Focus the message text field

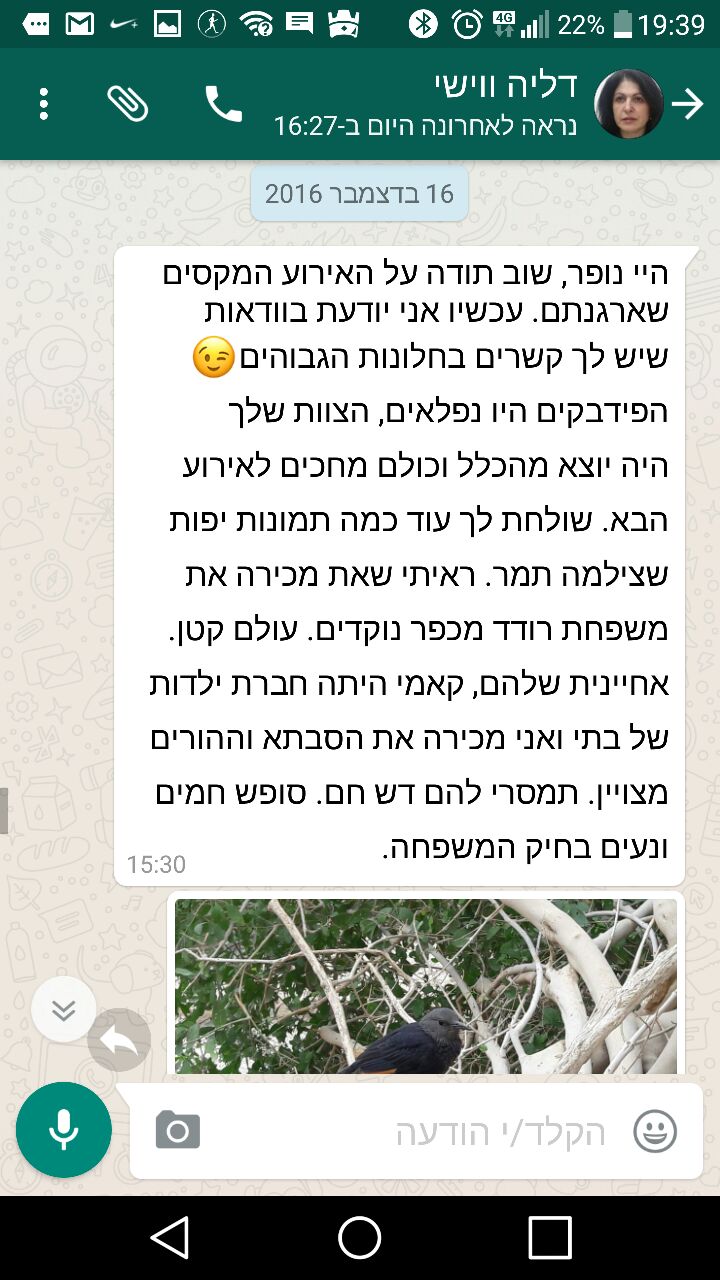[x=420, y=1132]
